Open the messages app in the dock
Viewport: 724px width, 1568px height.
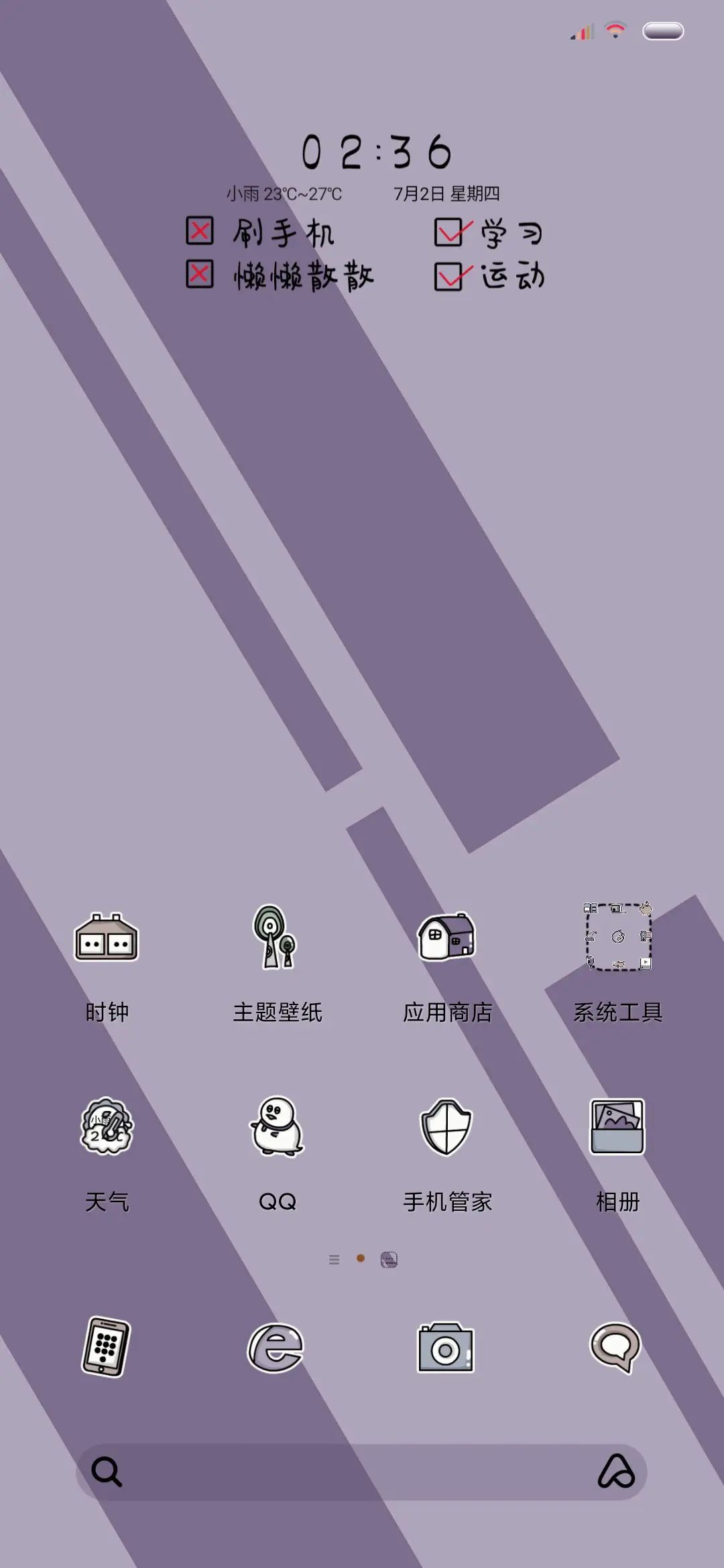pyautogui.click(x=616, y=1347)
